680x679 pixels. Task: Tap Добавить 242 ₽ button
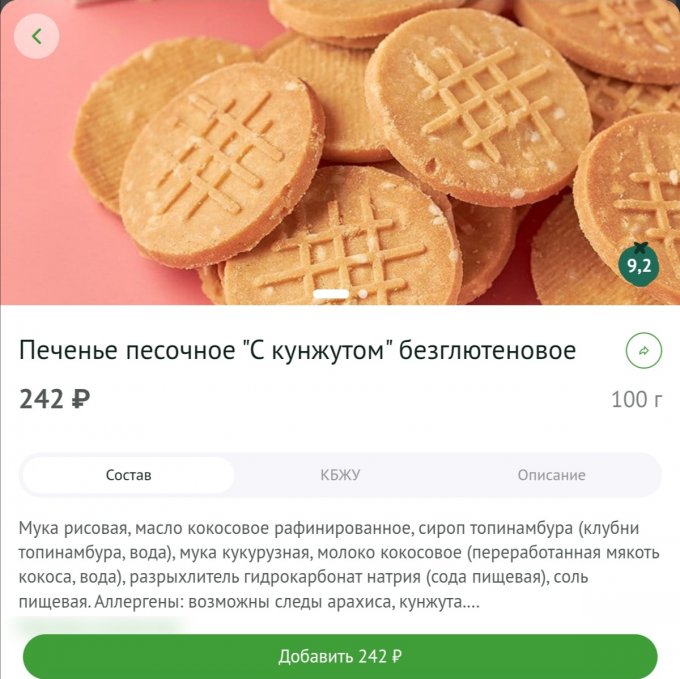point(340,657)
